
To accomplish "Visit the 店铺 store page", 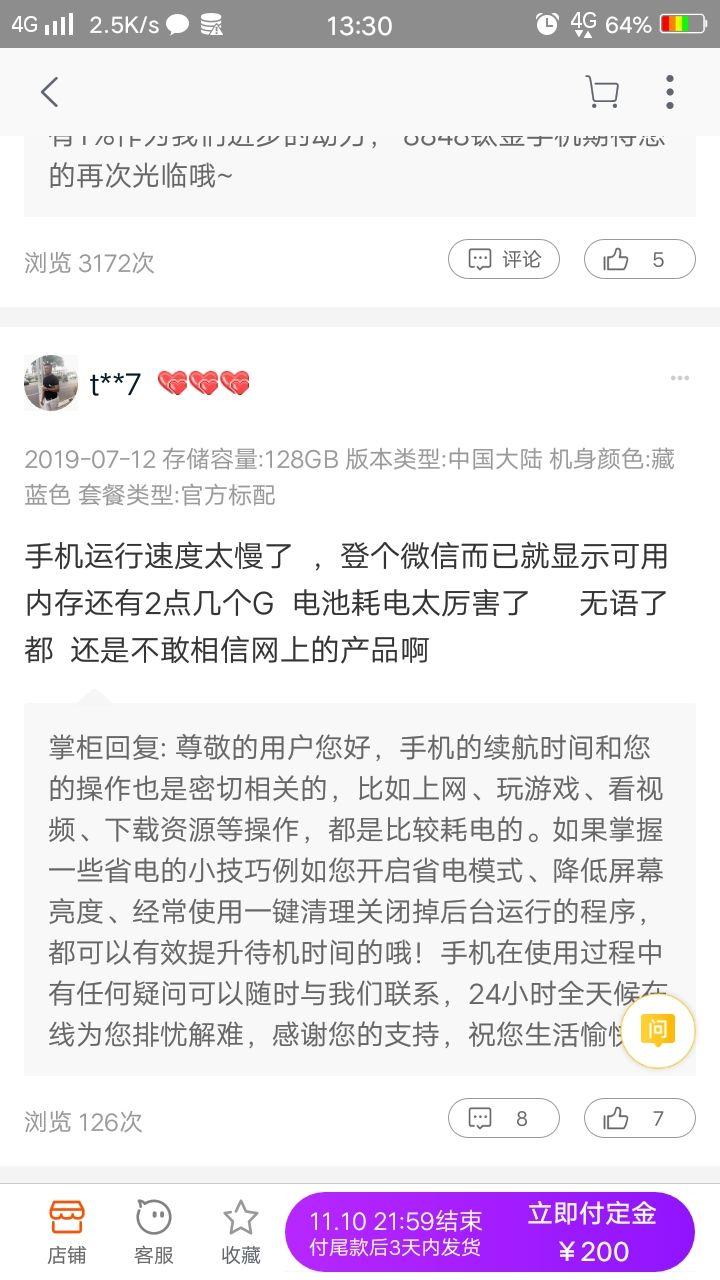I will click(67, 1232).
